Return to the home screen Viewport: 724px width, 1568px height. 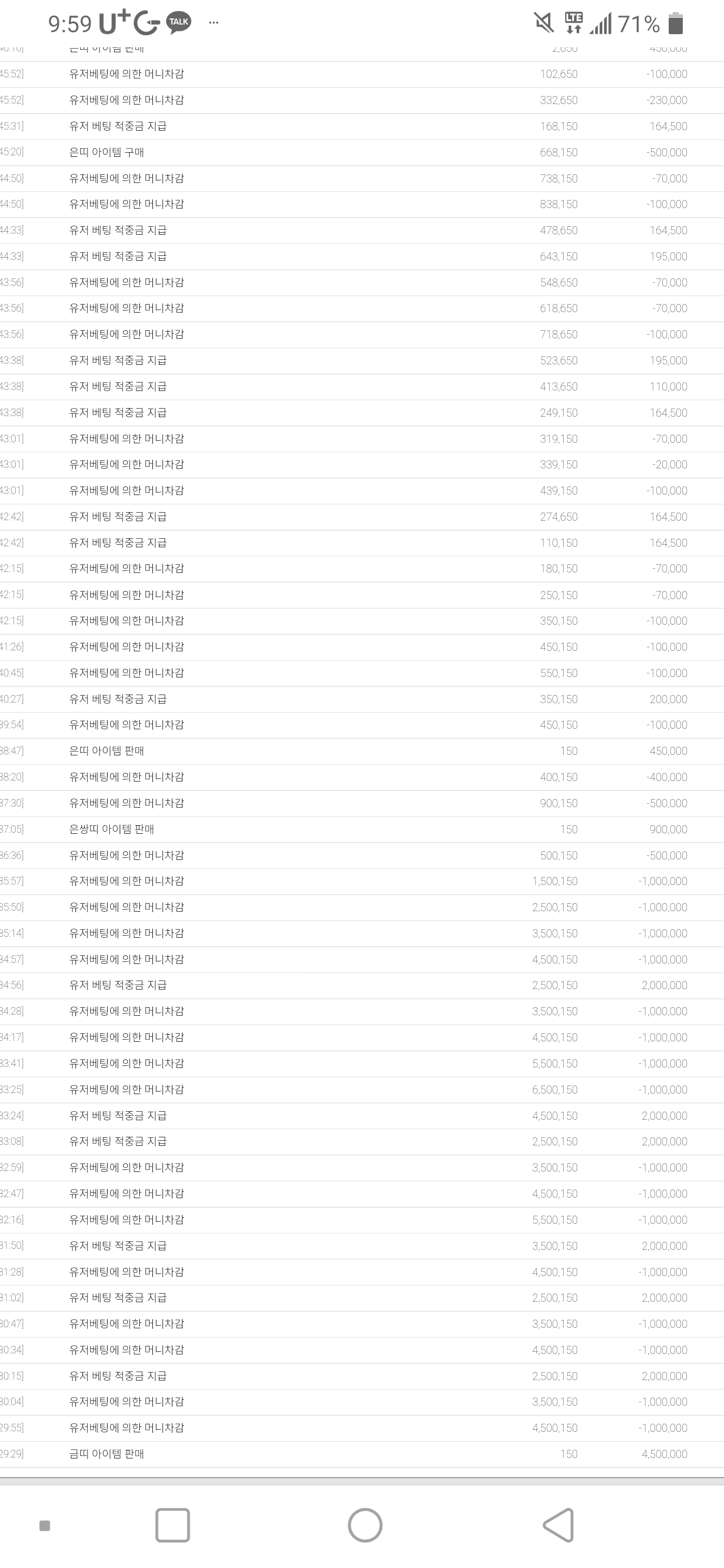pyautogui.click(x=365, y=1525)
